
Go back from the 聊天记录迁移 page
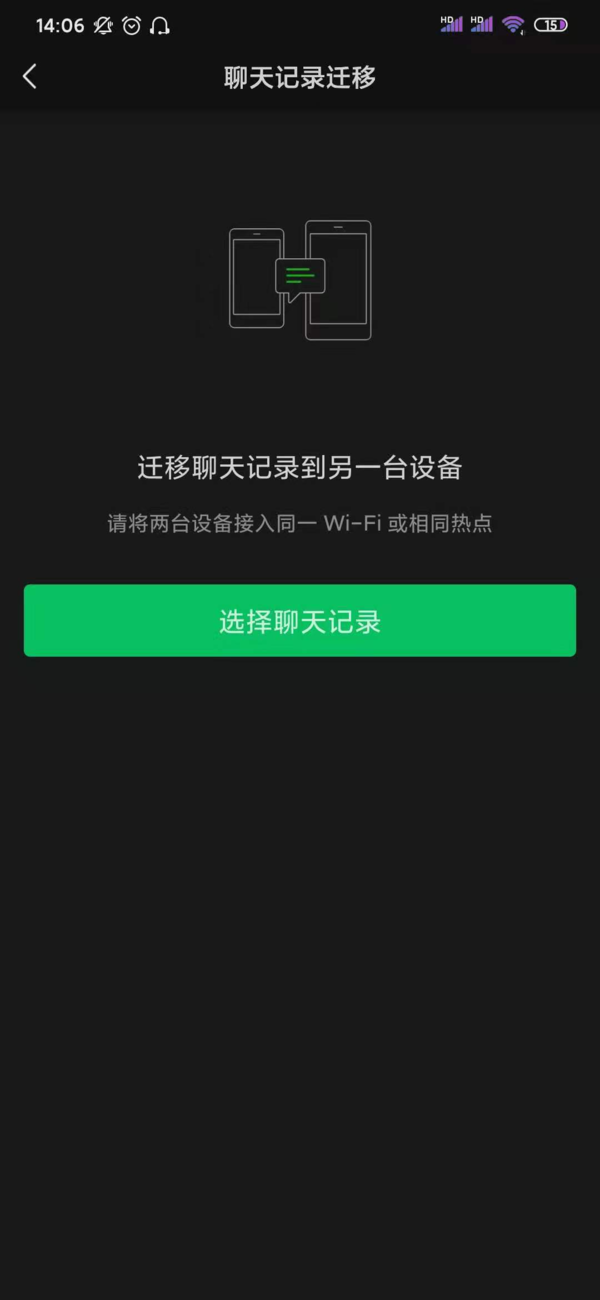click(x=30, y=76)
